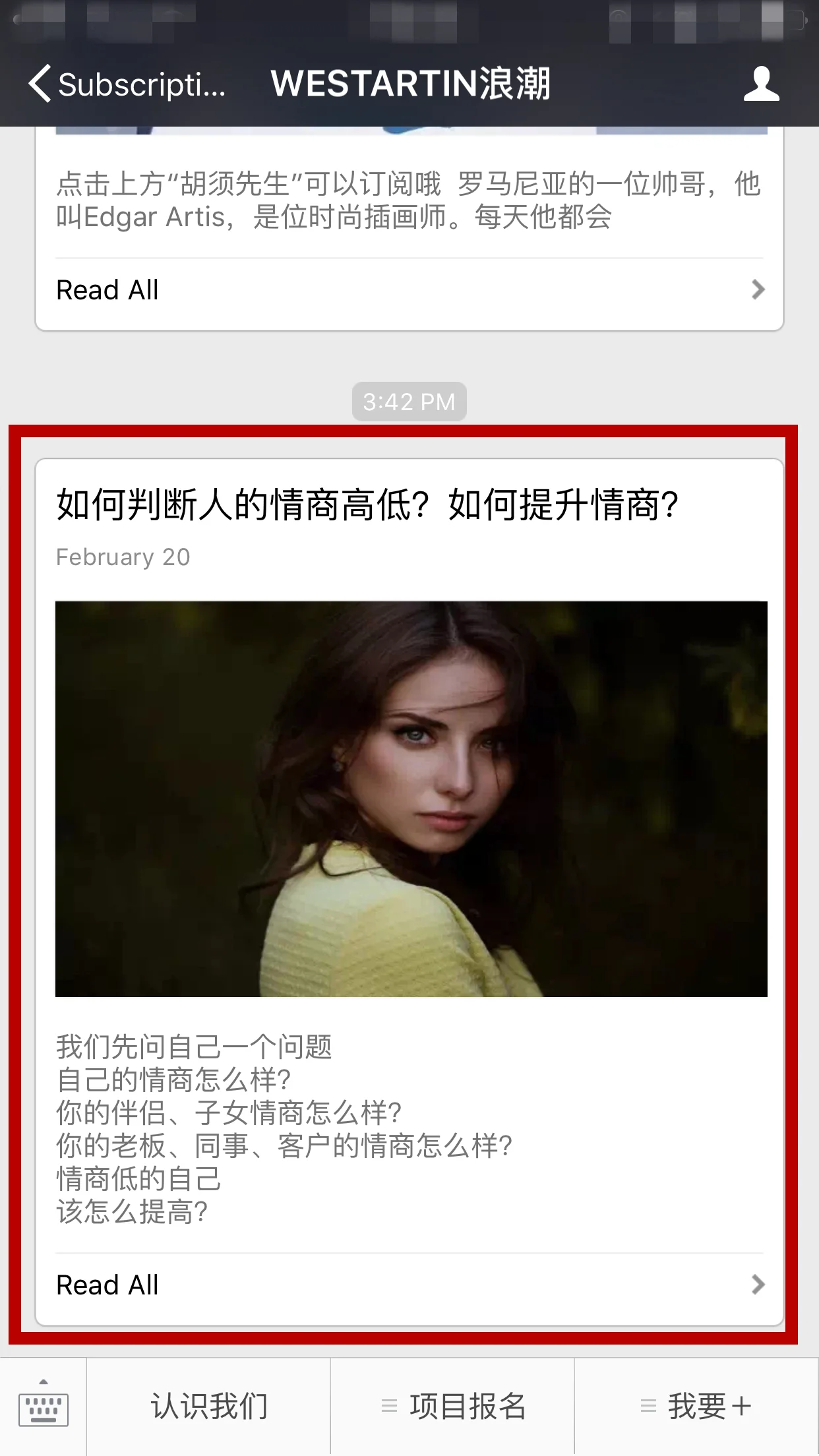Open the account profile icon
The height and width of the screenshot is (1456, 819).
pos(761,84)
